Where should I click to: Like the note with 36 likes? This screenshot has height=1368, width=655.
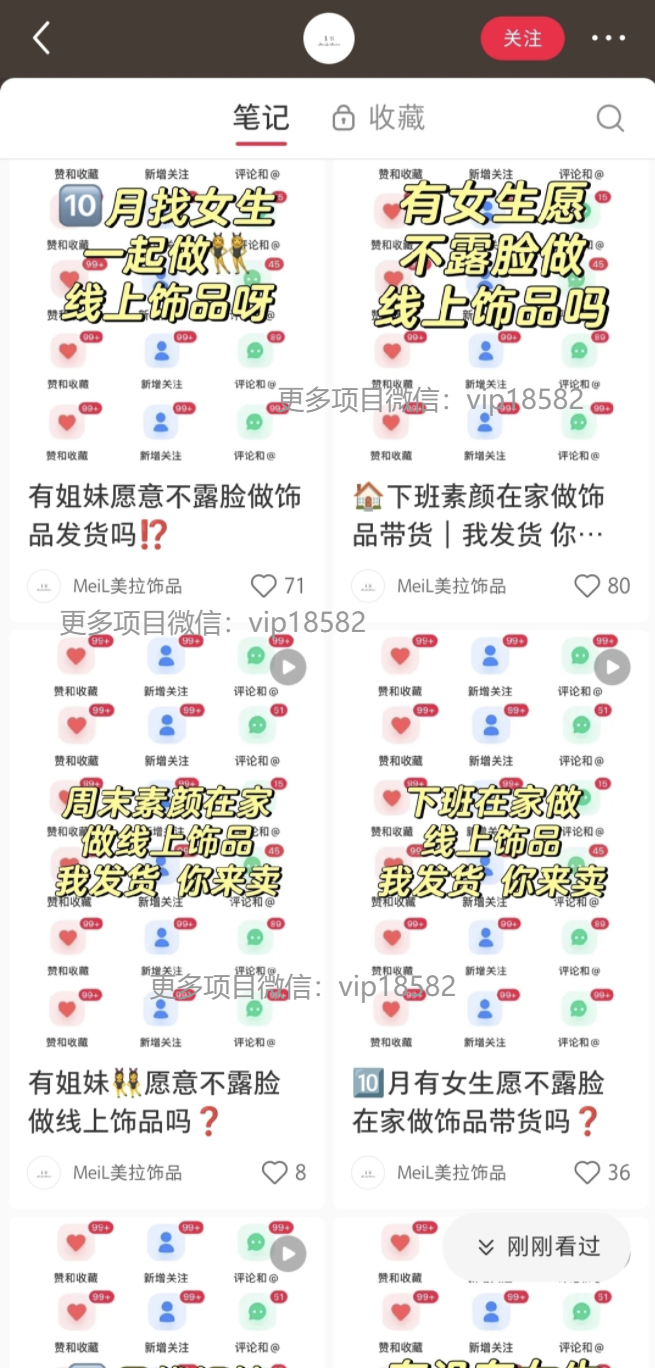[587, 1172]
